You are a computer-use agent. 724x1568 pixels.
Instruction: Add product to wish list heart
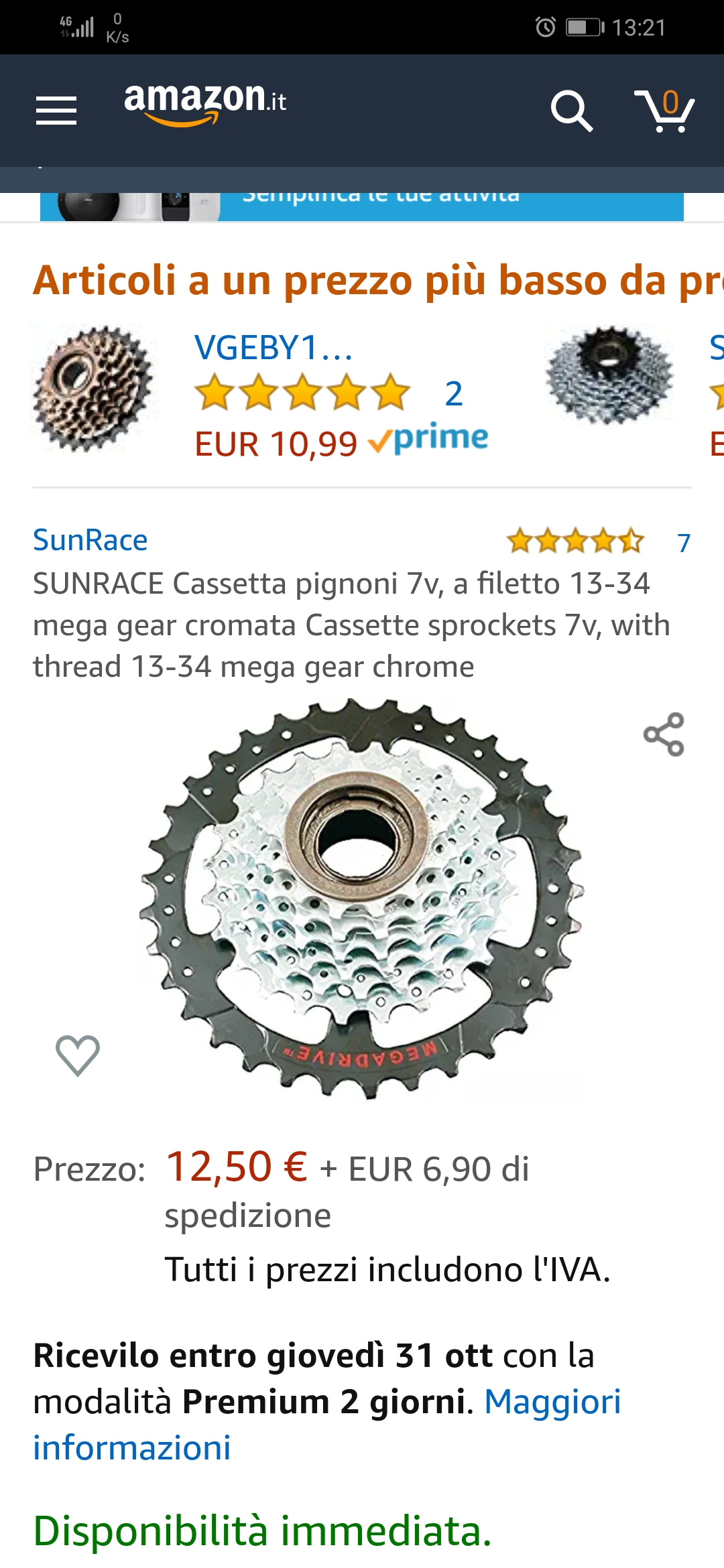78,1055
